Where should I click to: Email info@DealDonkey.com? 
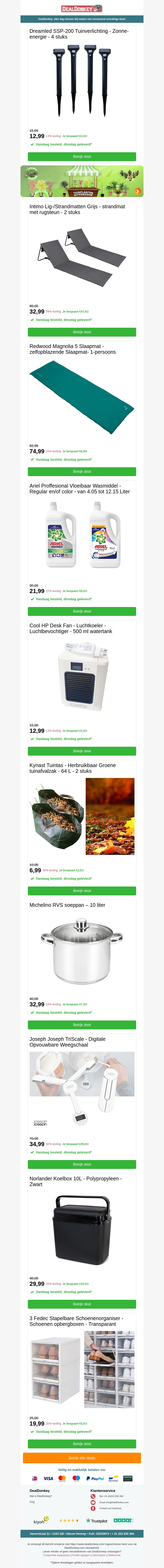coord(114,1502)
